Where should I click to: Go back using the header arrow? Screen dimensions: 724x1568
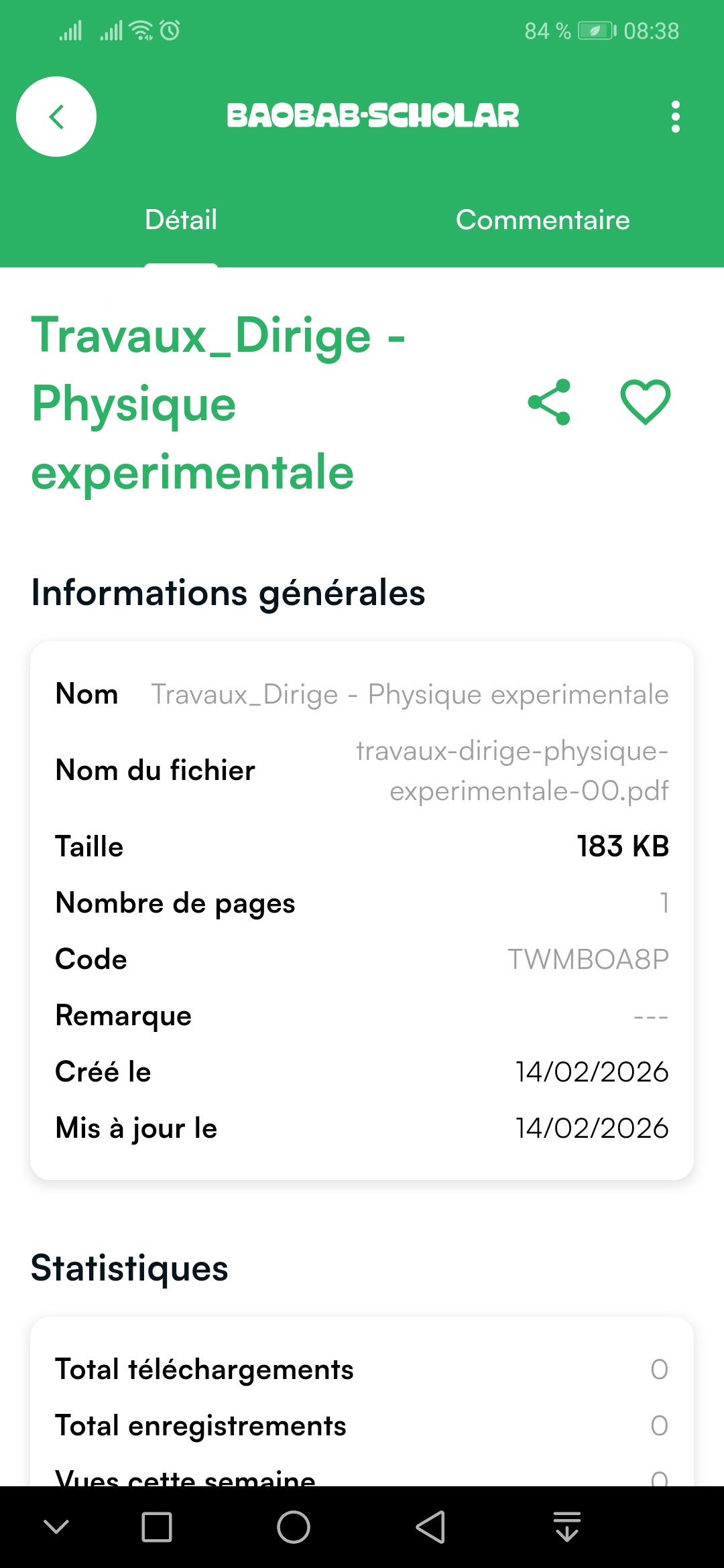click(x=56, y=117)
